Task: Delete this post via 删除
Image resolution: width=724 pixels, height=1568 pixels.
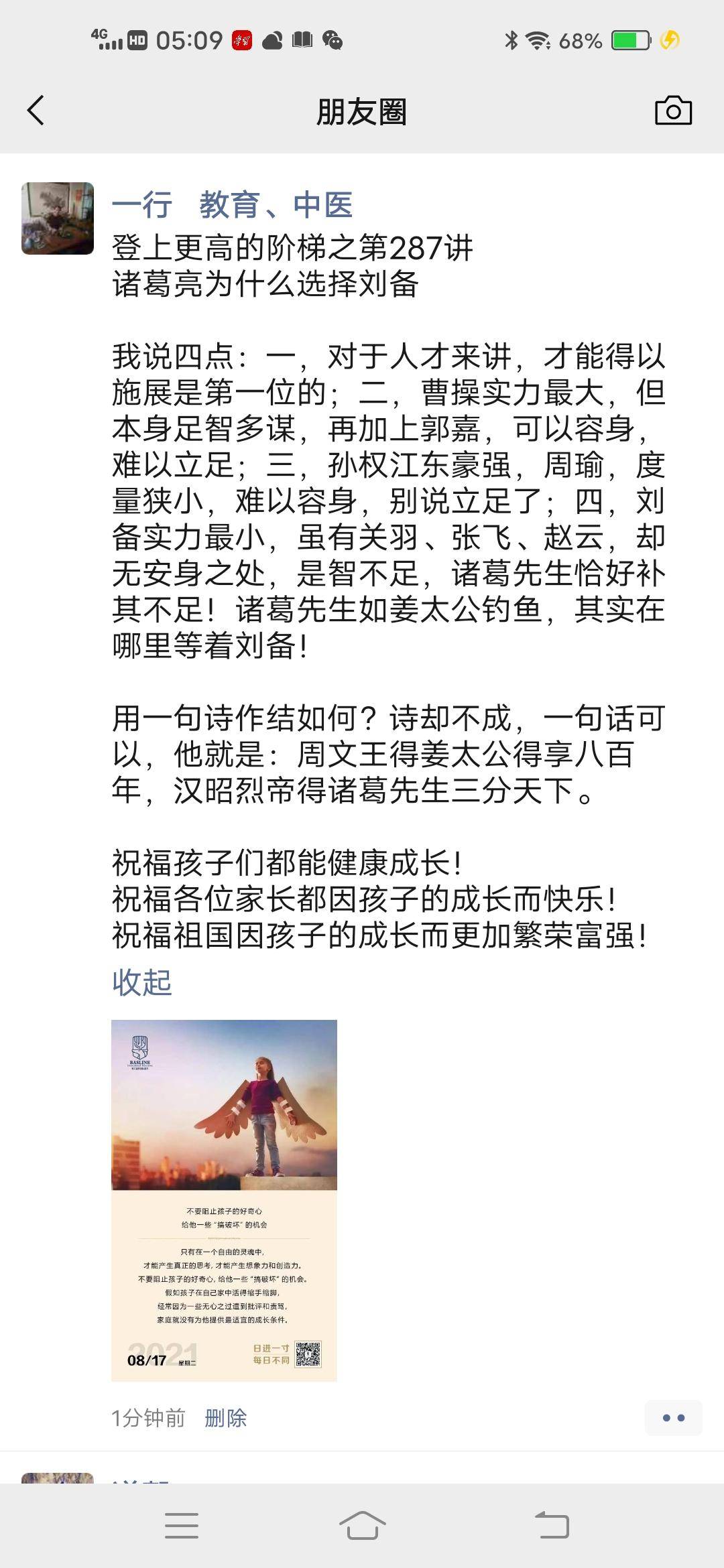Action: click(226, 1419)
